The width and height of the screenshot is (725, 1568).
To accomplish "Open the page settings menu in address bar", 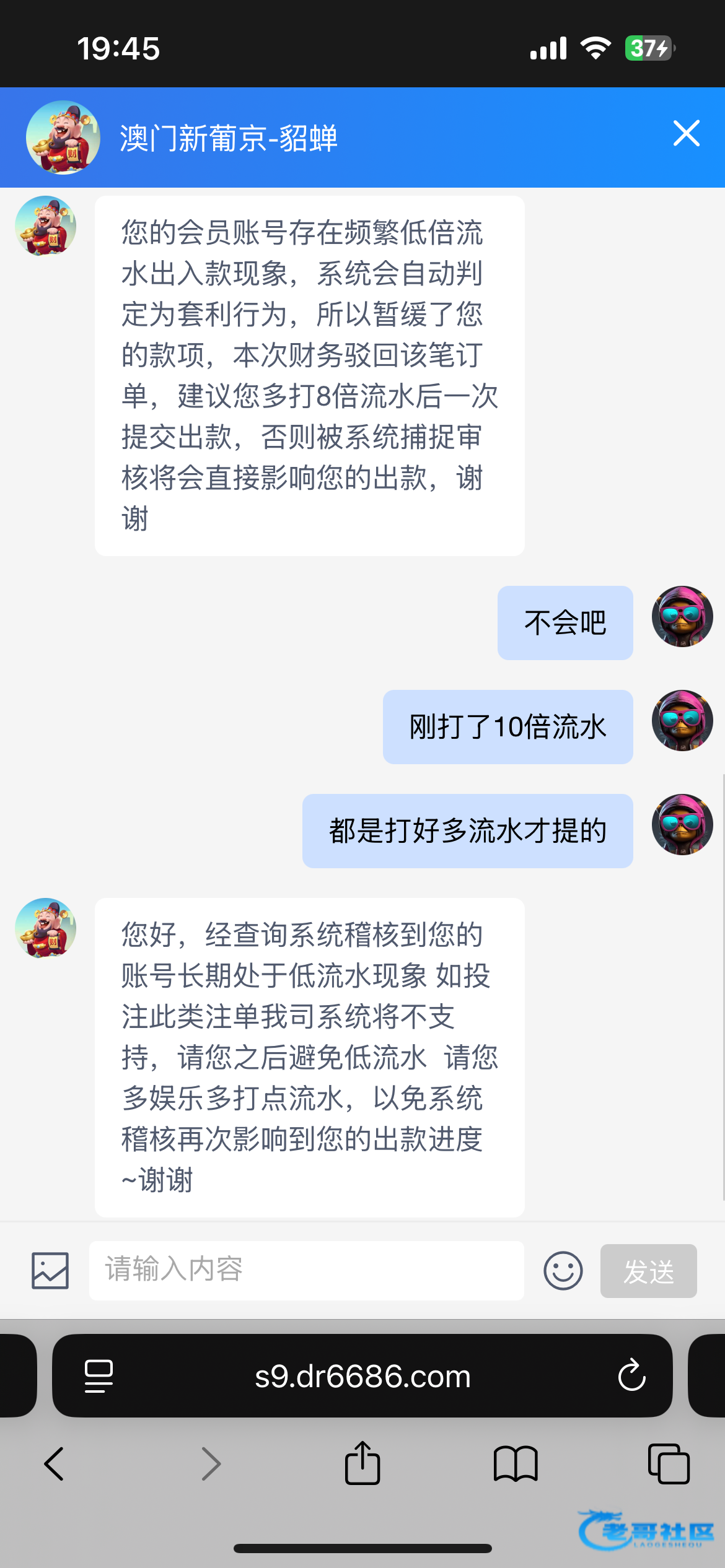I will (x=99, y=1376).
